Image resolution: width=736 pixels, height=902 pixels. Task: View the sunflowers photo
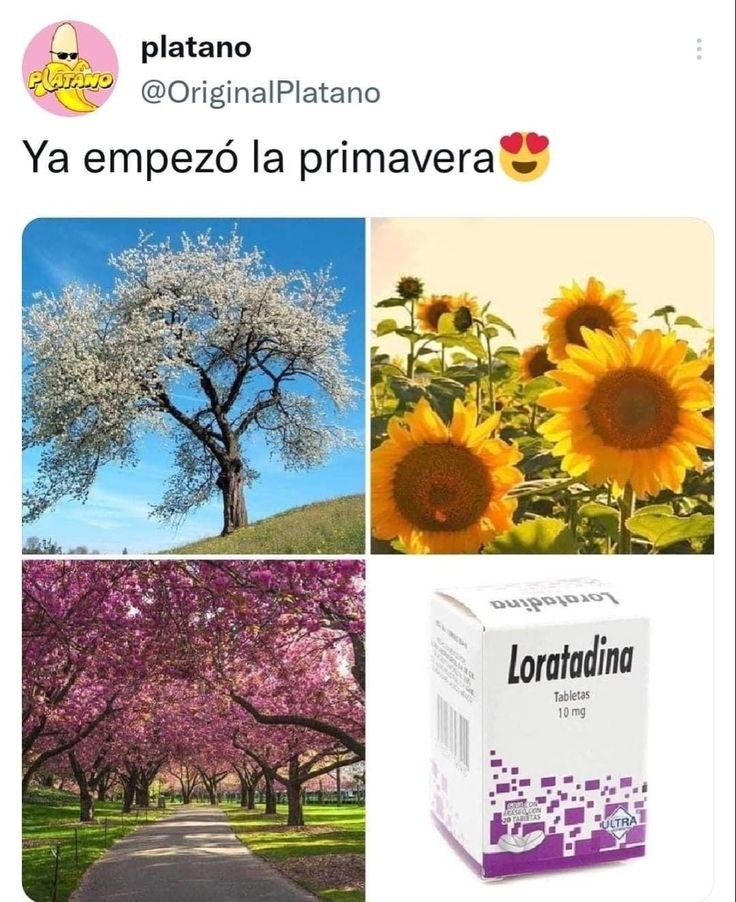click(542, 385)
